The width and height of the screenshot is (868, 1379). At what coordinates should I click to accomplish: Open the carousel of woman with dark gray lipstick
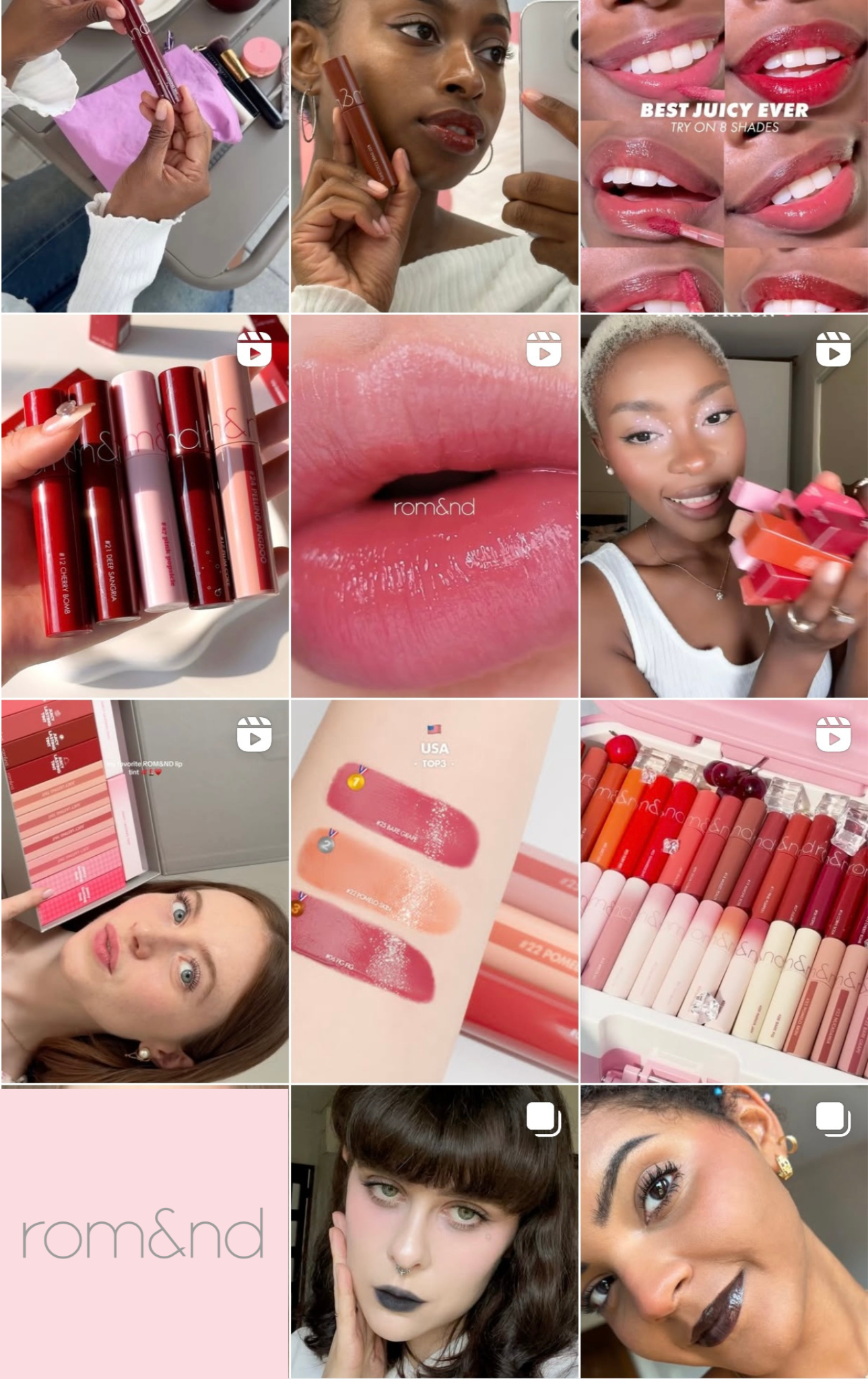pos(434,1232)
